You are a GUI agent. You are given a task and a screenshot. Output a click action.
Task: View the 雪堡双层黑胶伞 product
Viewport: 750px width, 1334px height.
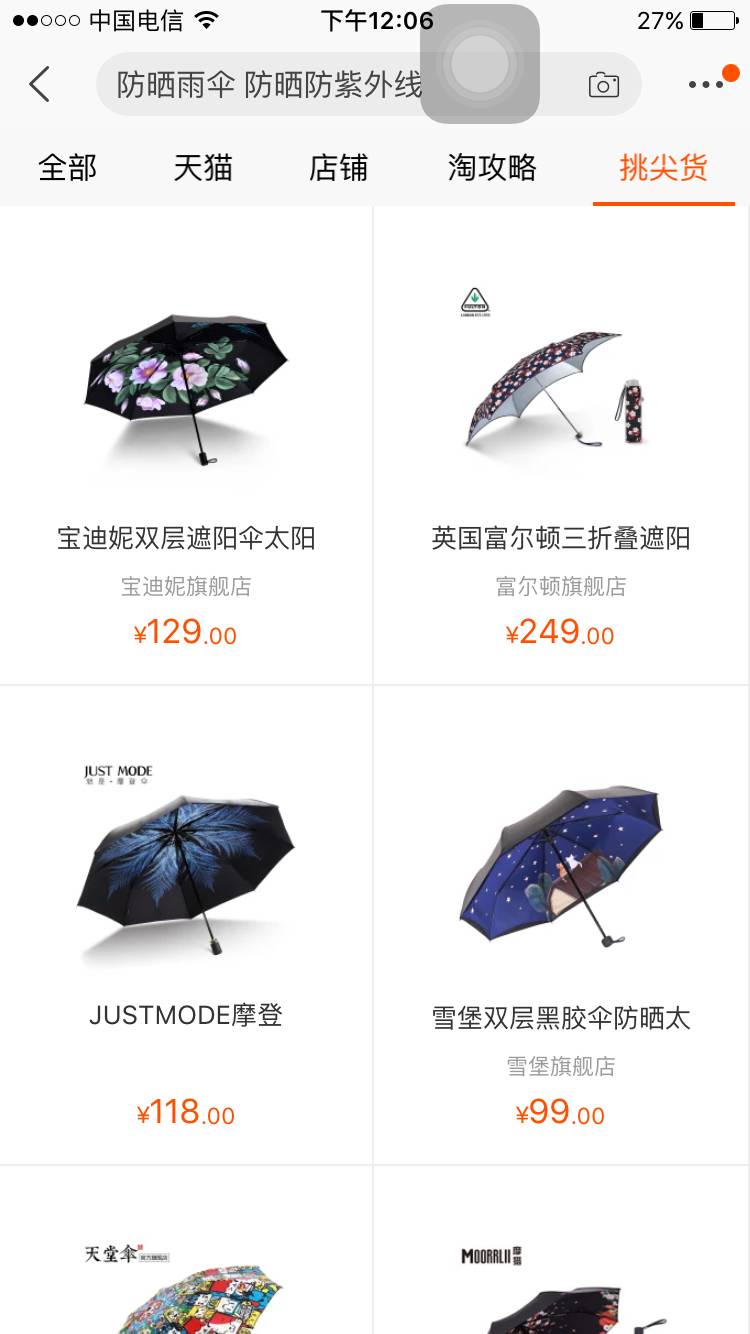561,925
